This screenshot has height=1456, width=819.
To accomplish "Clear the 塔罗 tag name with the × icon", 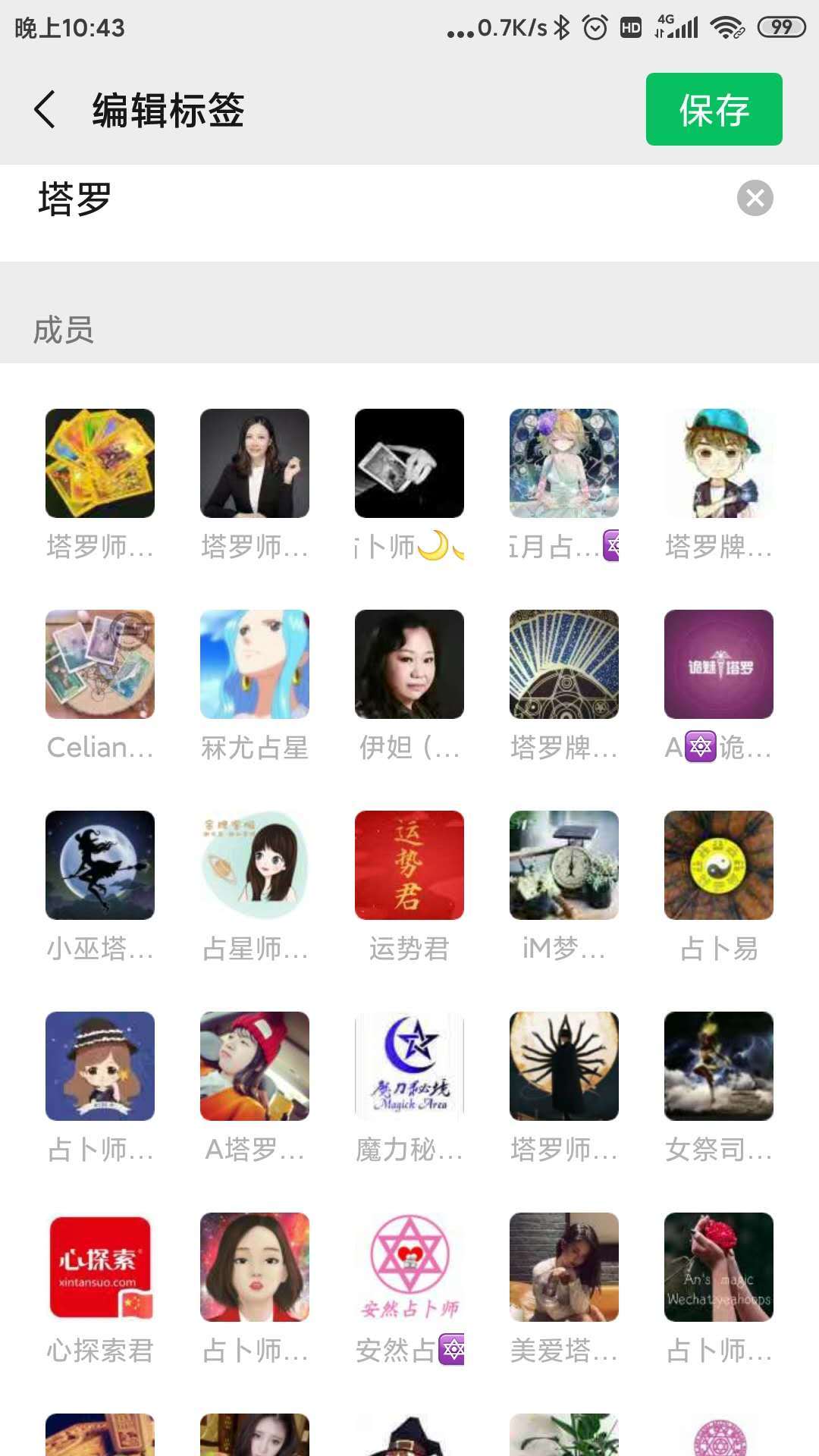I will point(753,199).
